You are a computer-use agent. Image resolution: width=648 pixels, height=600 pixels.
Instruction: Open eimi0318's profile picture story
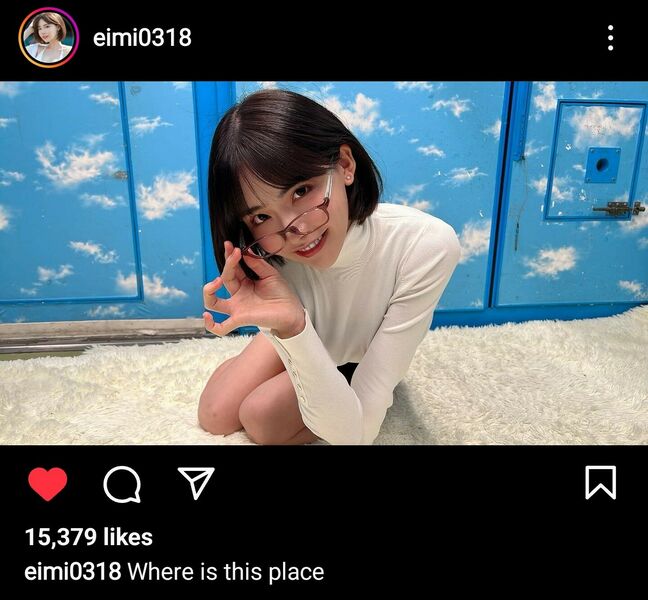click(48, 38)
